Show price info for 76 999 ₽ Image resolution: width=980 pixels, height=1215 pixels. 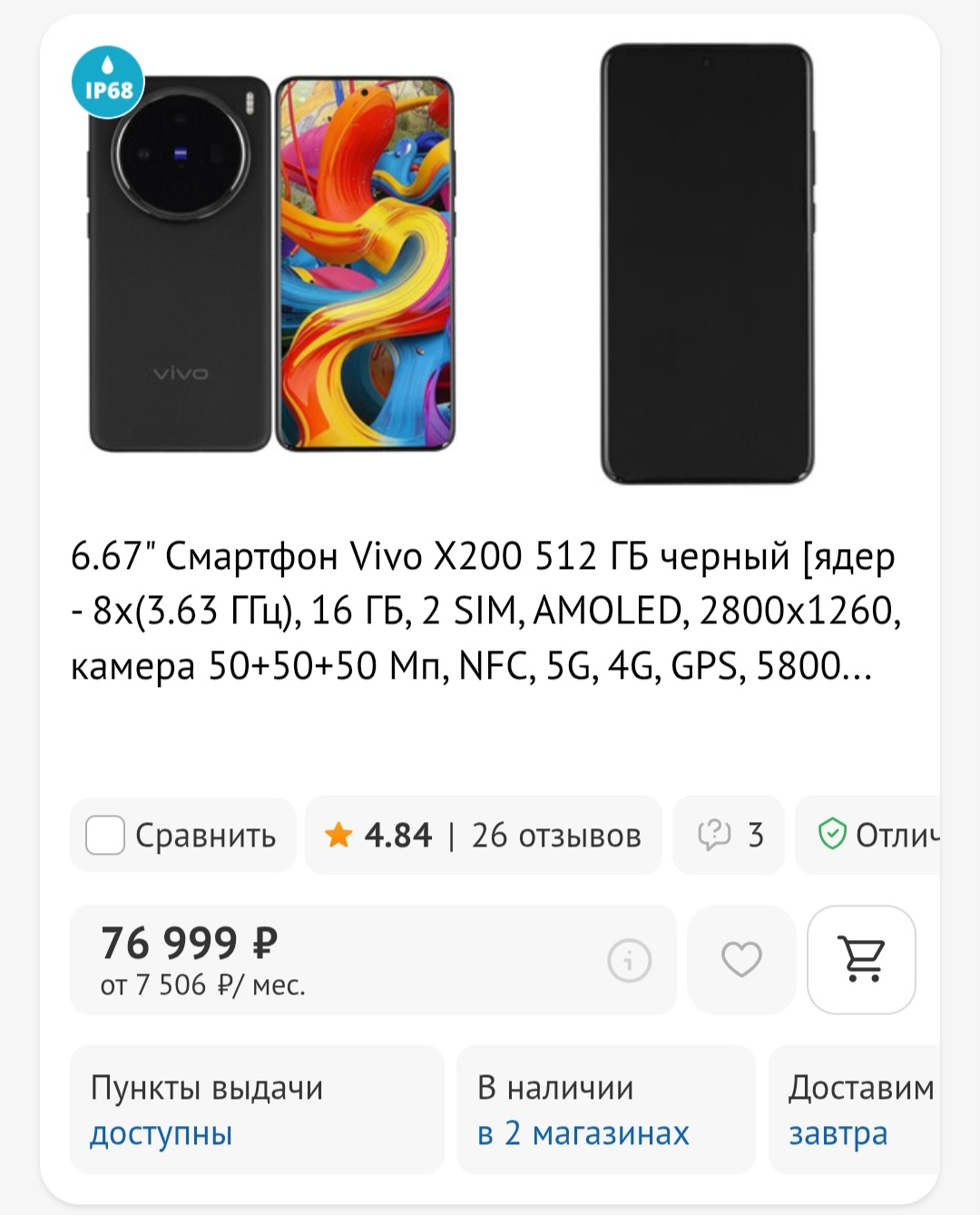coord(629,959)
